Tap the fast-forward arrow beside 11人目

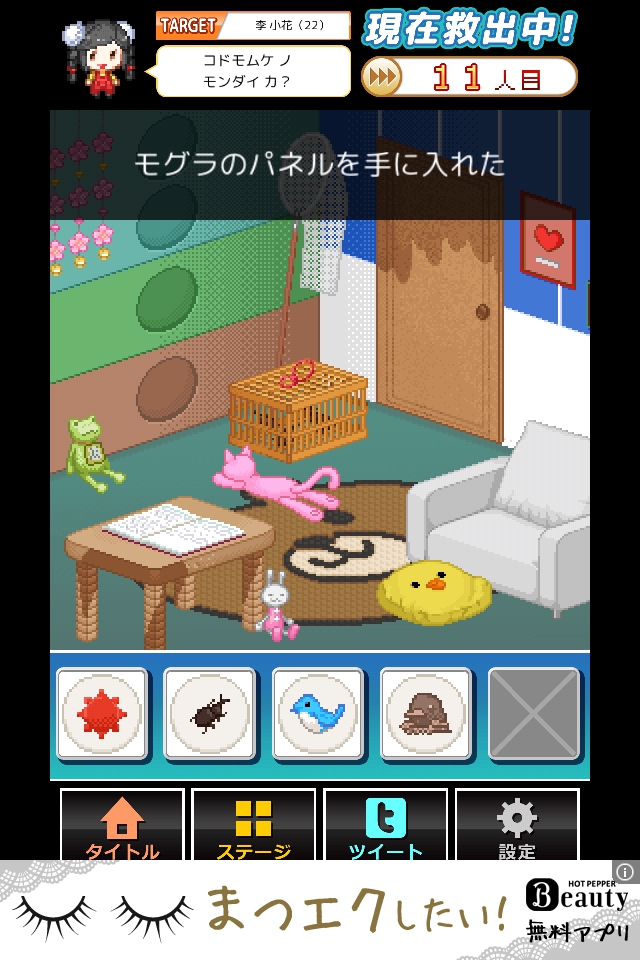[x=382, y=77]
